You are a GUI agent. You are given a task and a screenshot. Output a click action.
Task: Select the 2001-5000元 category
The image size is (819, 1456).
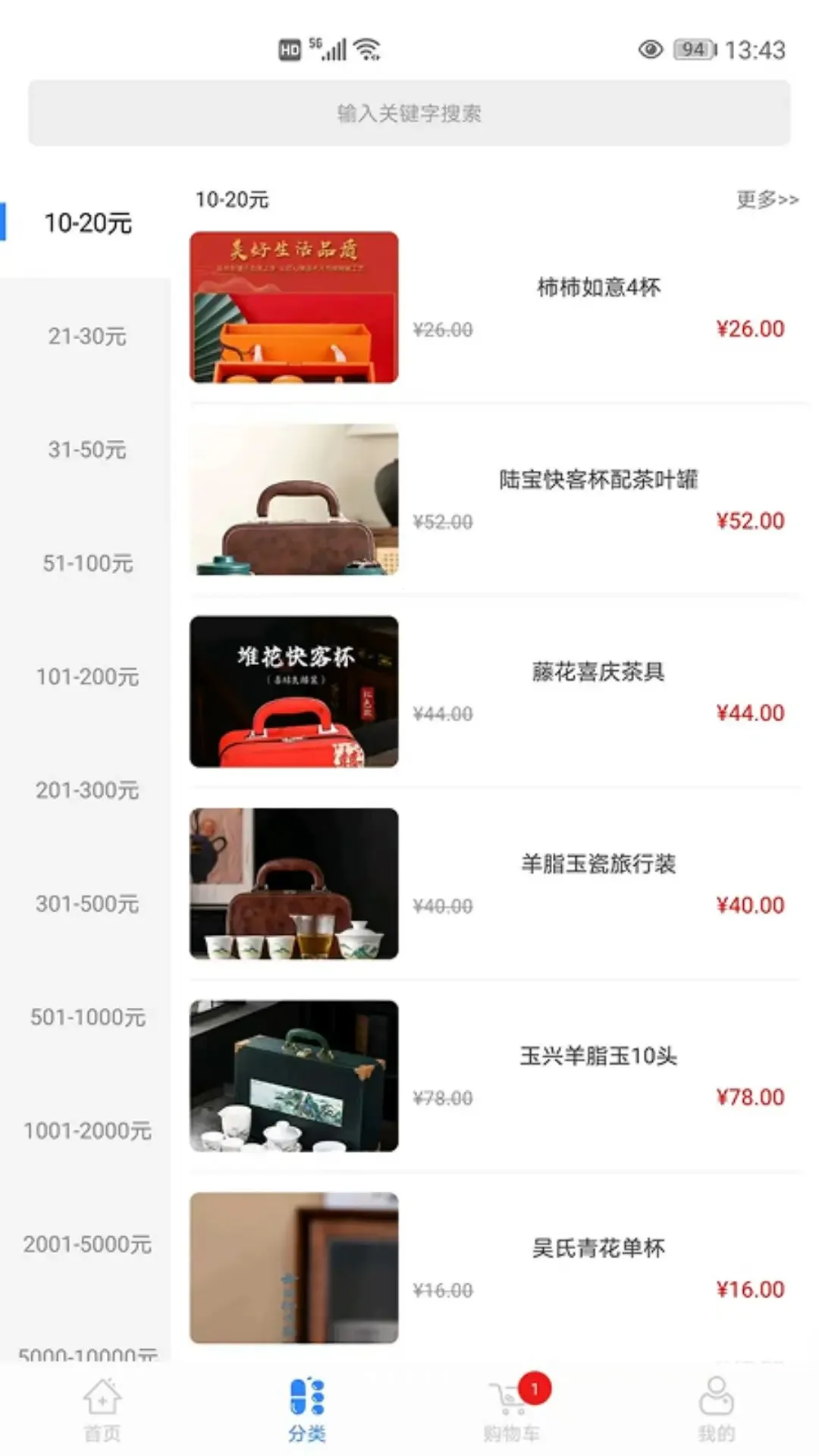(86, 1244)
